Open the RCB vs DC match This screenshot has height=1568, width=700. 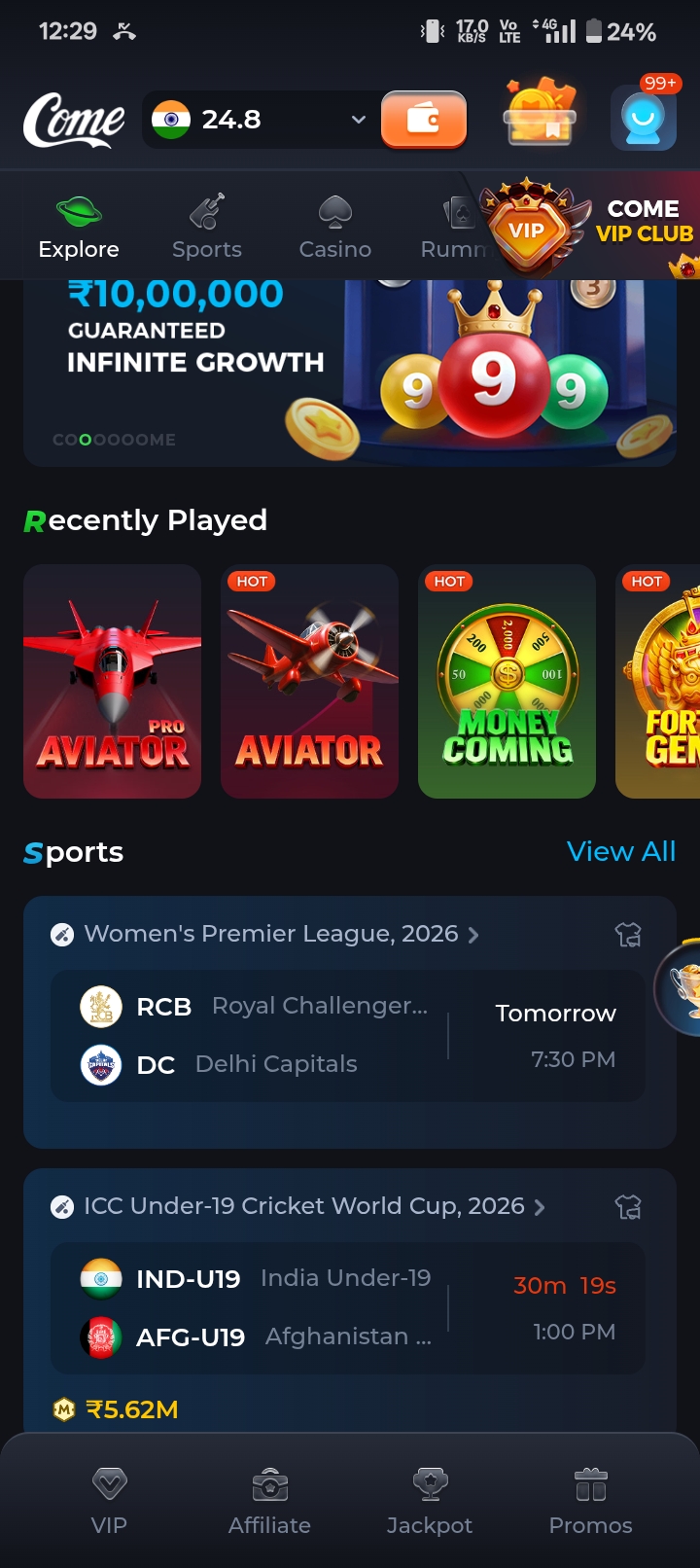(347, 1035)
